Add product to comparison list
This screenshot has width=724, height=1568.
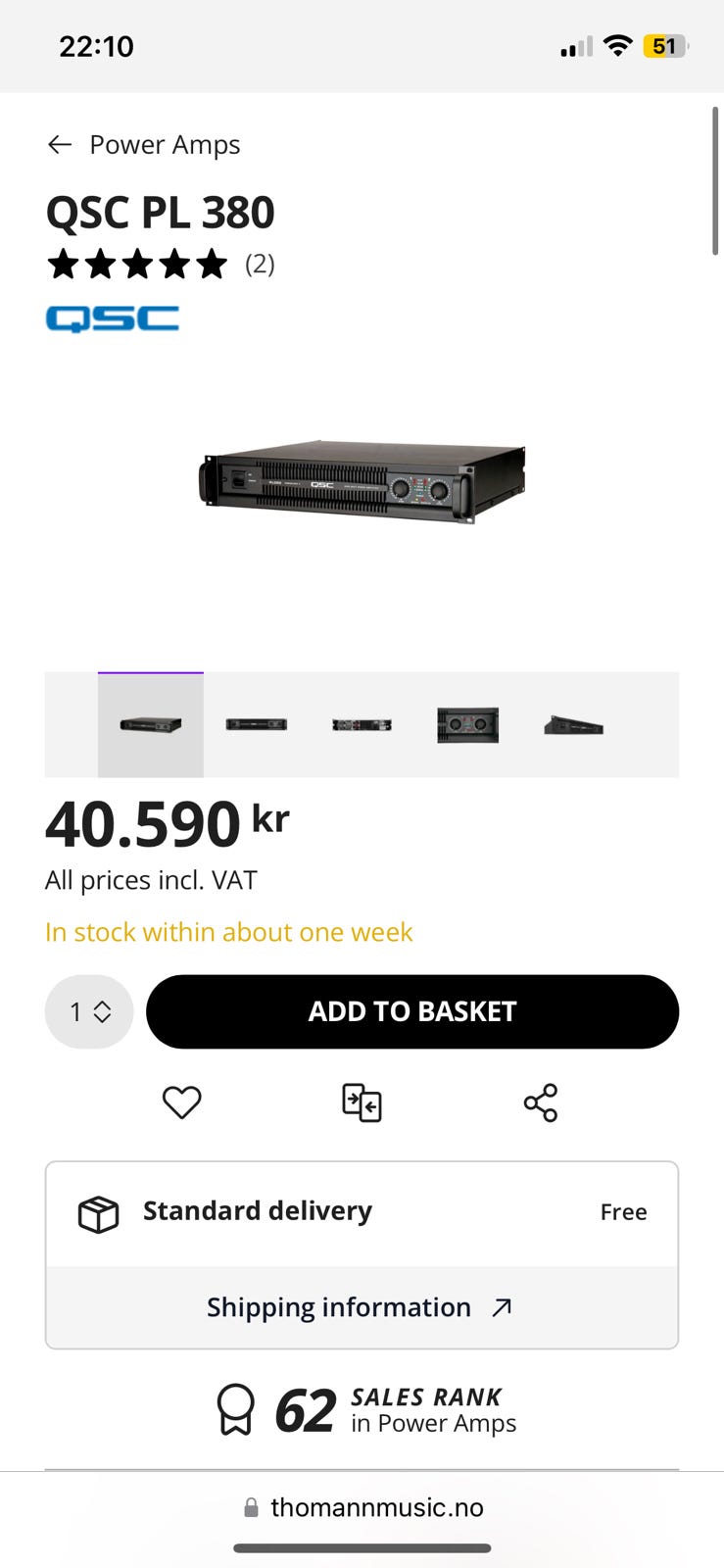pos(362,1102)
